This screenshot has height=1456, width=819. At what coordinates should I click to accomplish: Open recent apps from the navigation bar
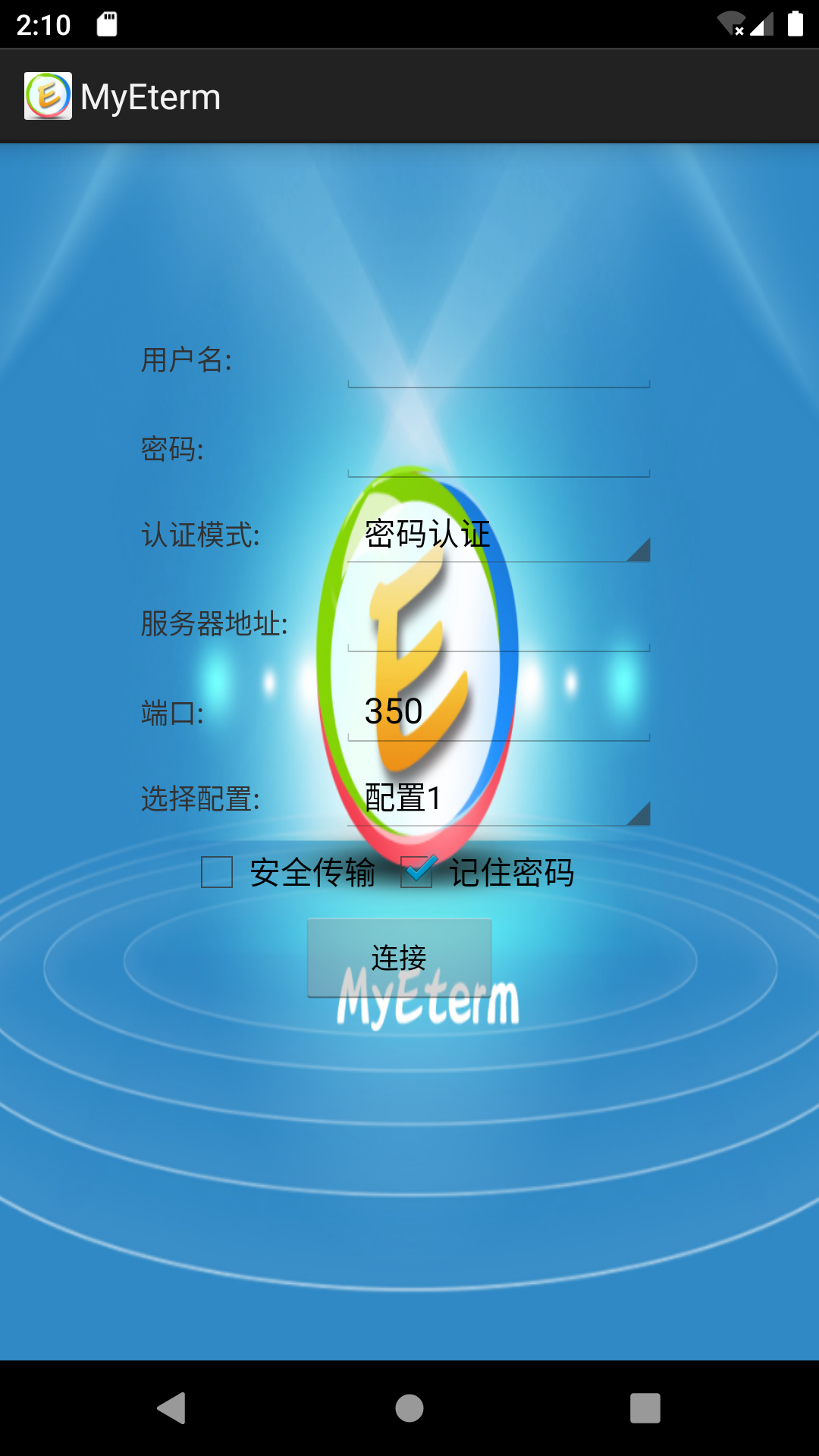[x=645, y=1408]
